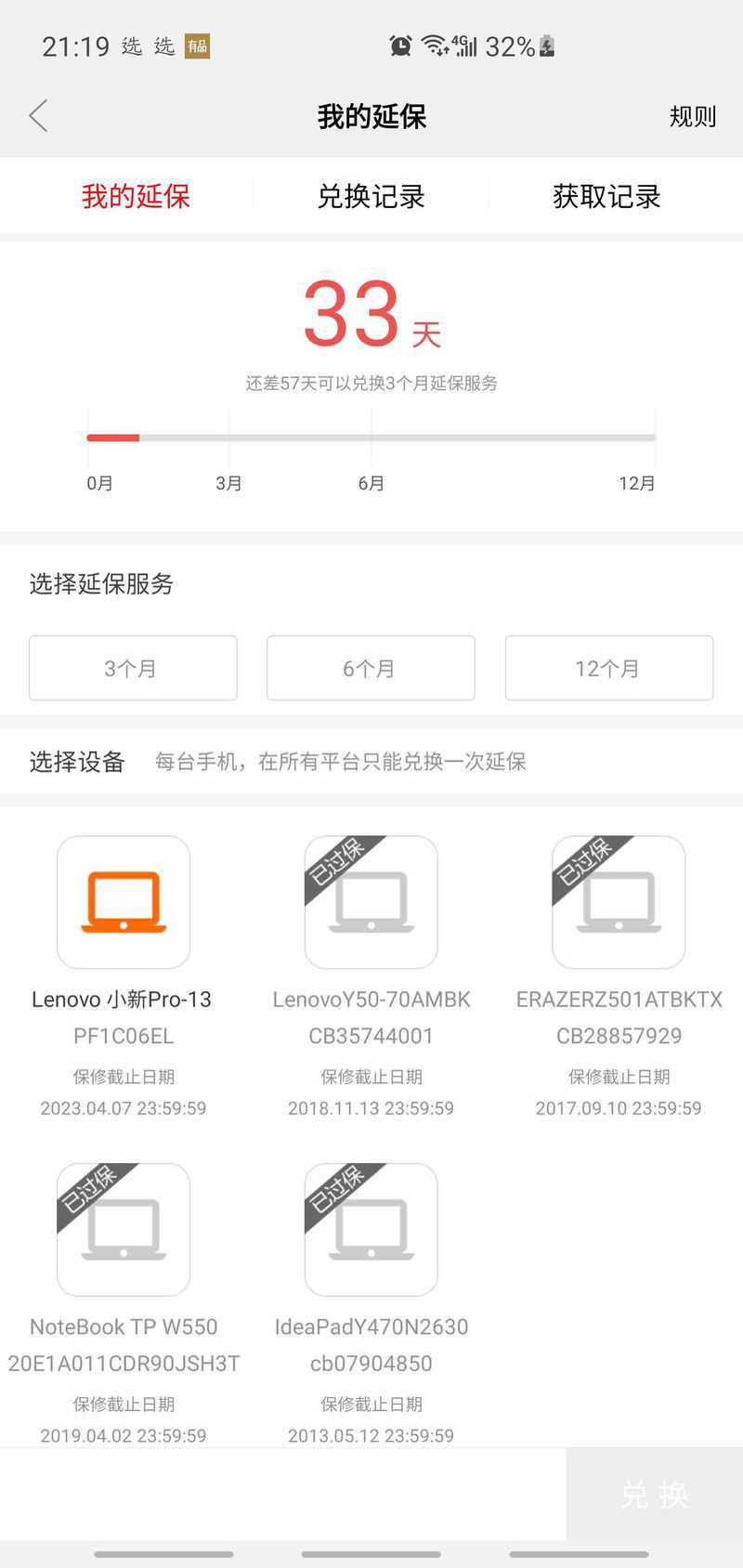Select the Lenovo 小新Pro-13 device

point(124,902)
